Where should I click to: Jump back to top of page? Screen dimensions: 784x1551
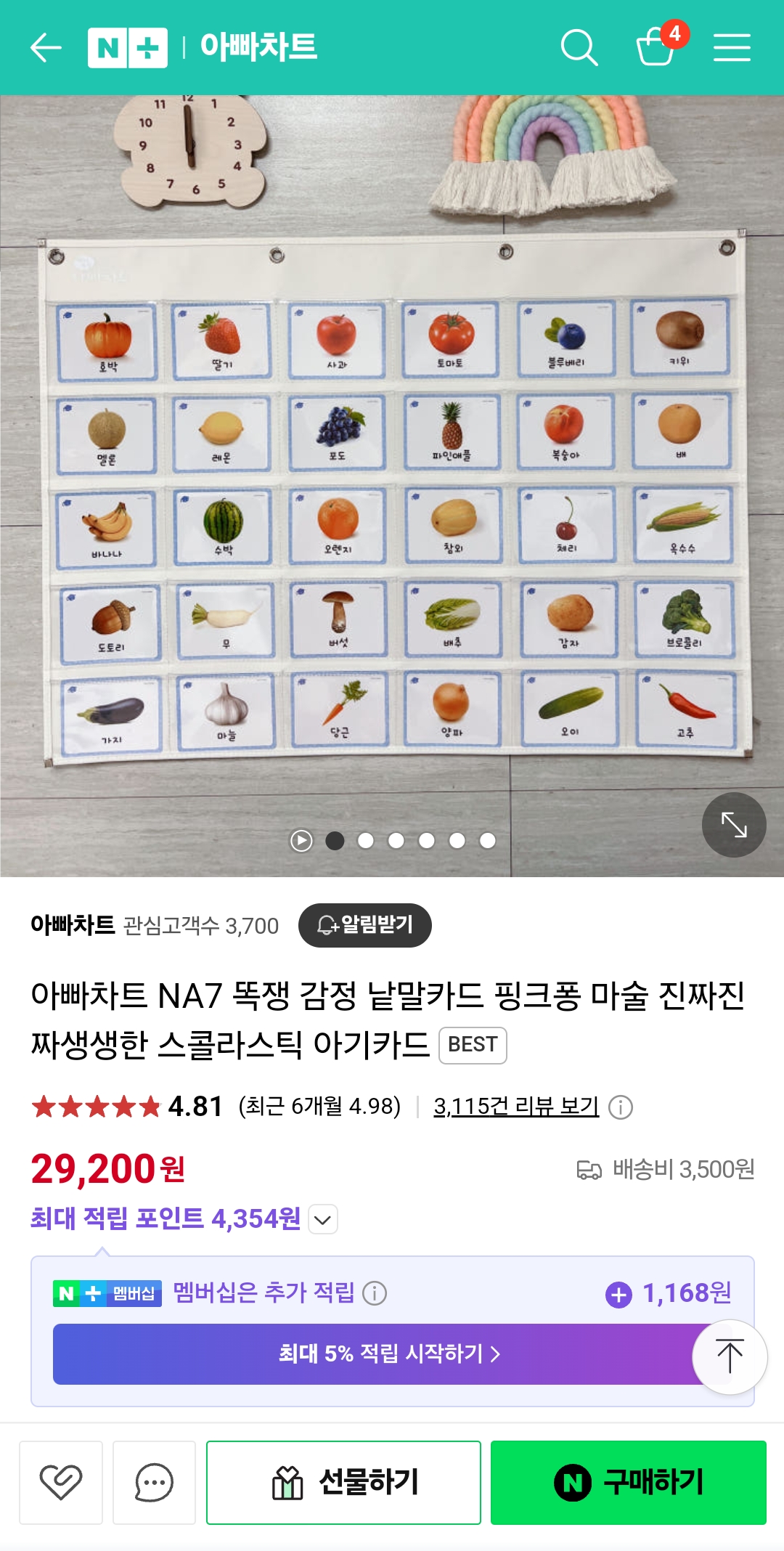pos(729,1356)
